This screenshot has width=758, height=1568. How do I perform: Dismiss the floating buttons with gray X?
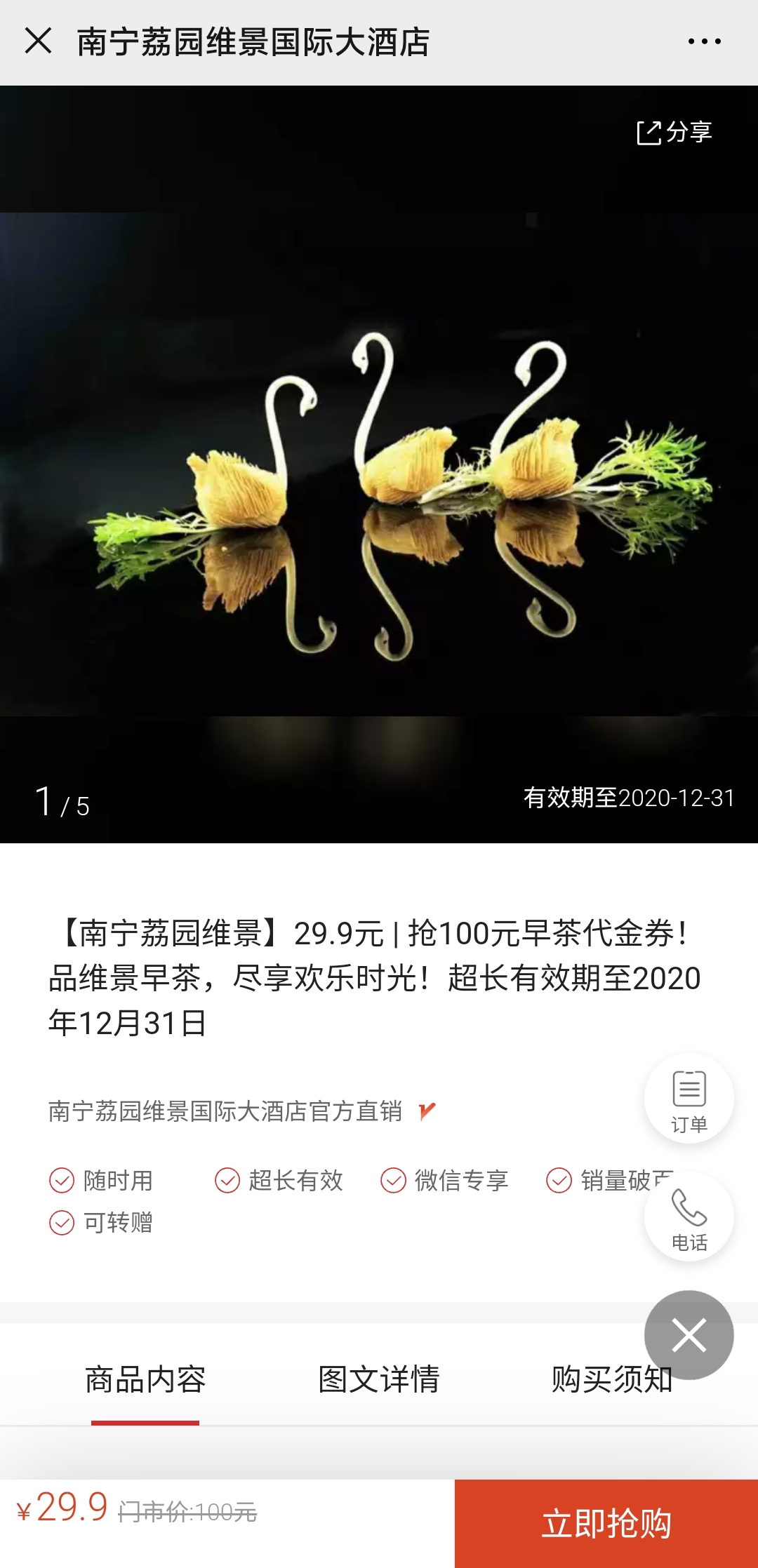coord(689,1334)
